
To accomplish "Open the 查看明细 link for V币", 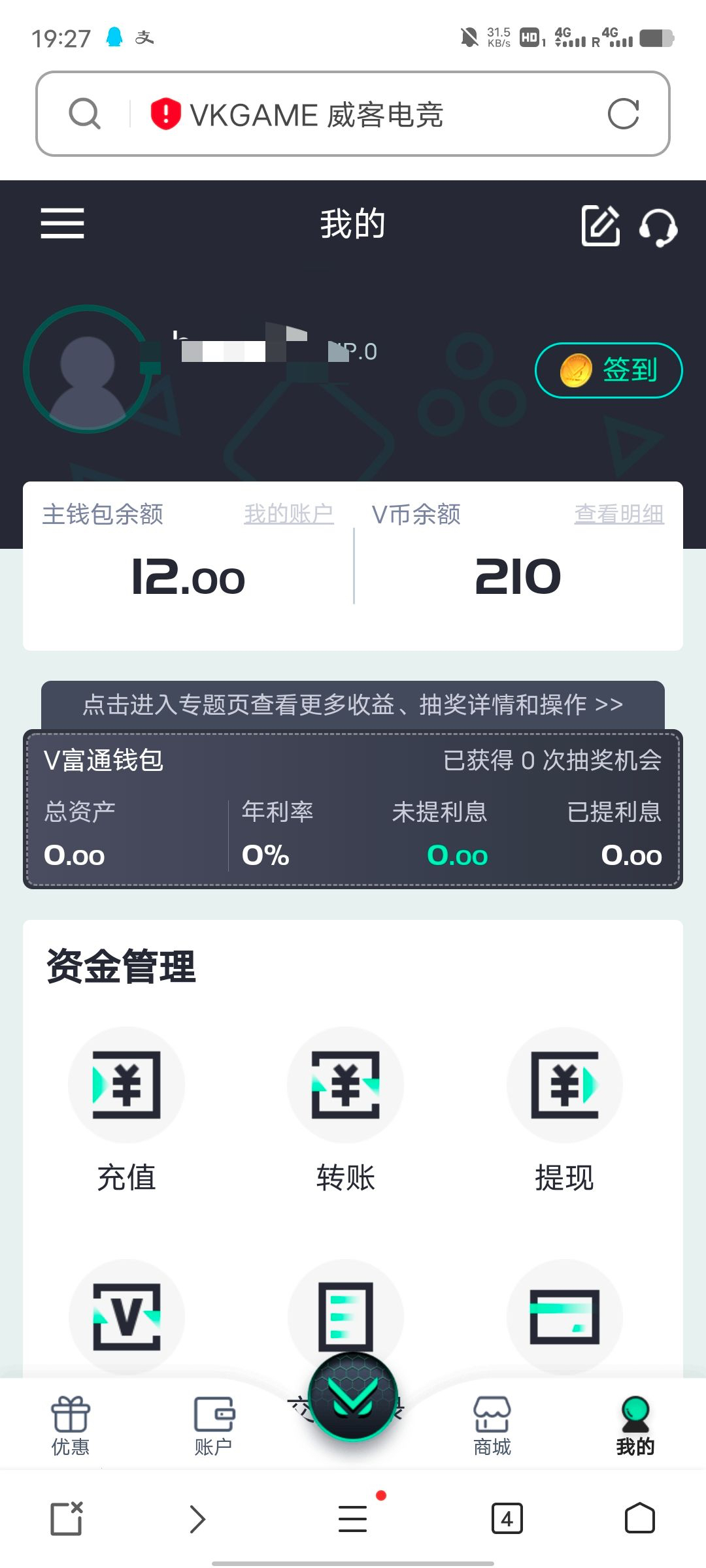I will point(618,514).
